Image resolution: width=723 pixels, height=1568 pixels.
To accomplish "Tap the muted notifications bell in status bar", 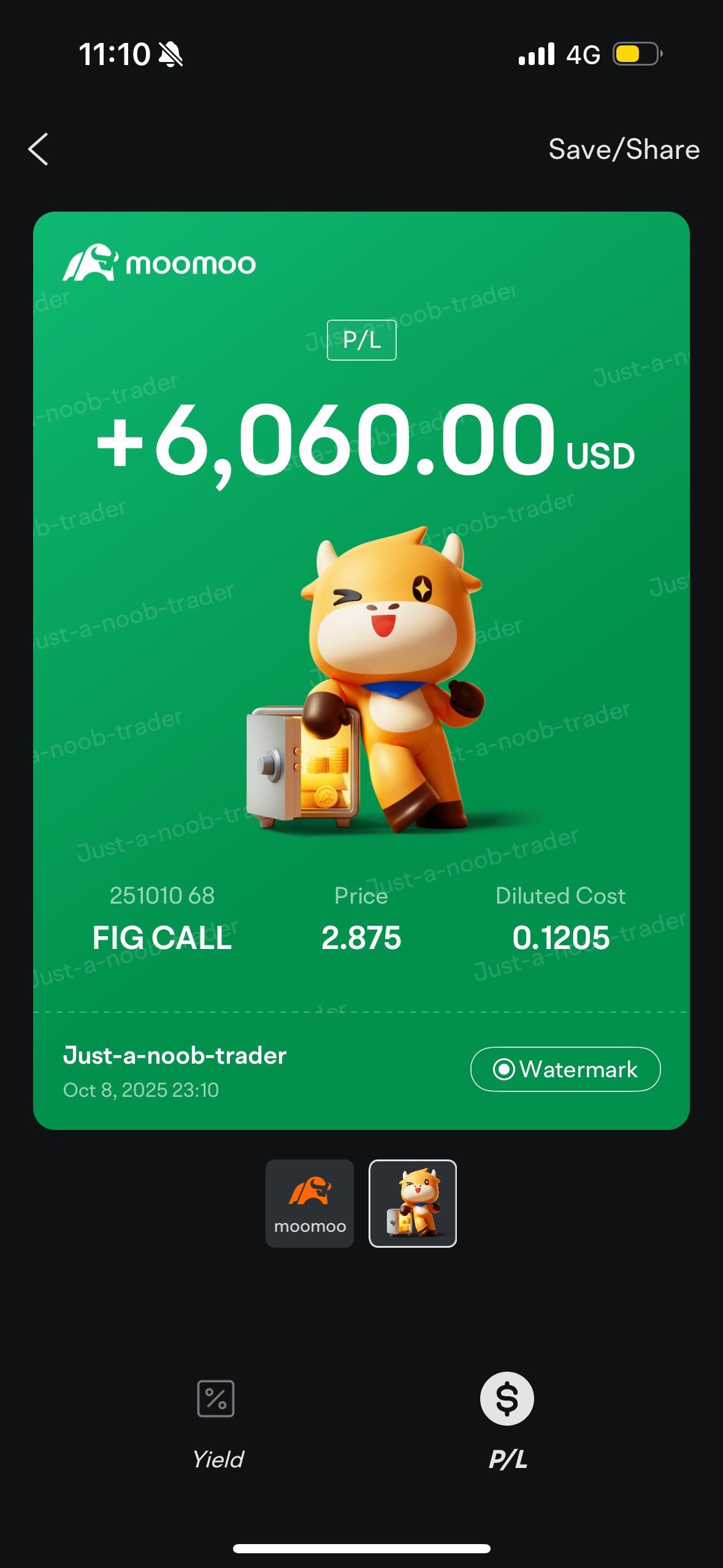I will click(x=170, y=54).
